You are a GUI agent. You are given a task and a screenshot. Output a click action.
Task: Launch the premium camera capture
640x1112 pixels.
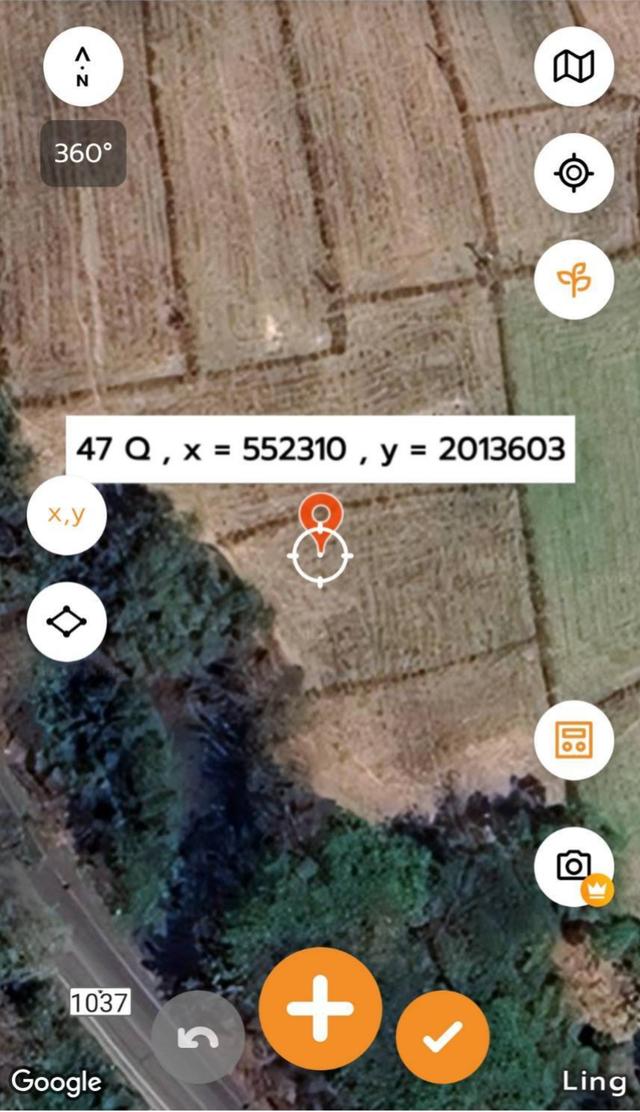click(574, 866)
